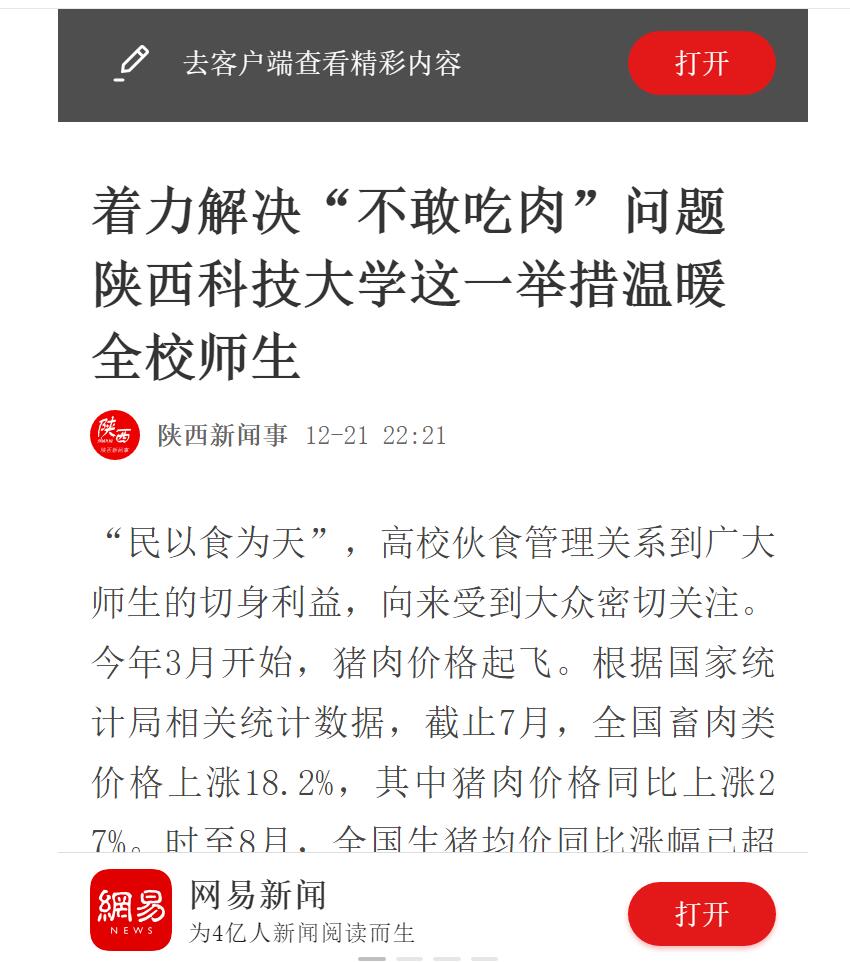Viewport: 850px width, 962px height.
Task: Tap 打开 button in top banner
Action: click(x=701, y=63)
